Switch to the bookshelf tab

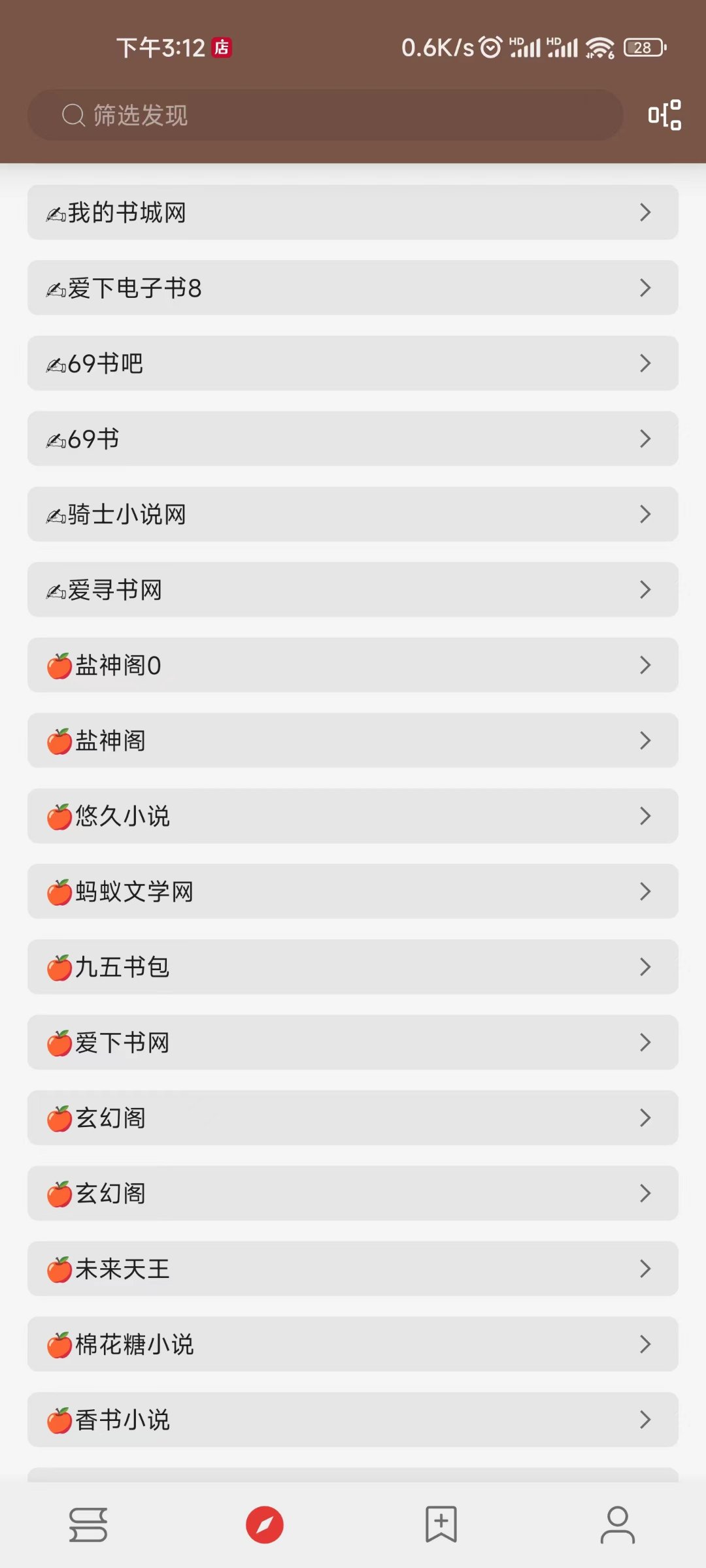click(88, 1525)
